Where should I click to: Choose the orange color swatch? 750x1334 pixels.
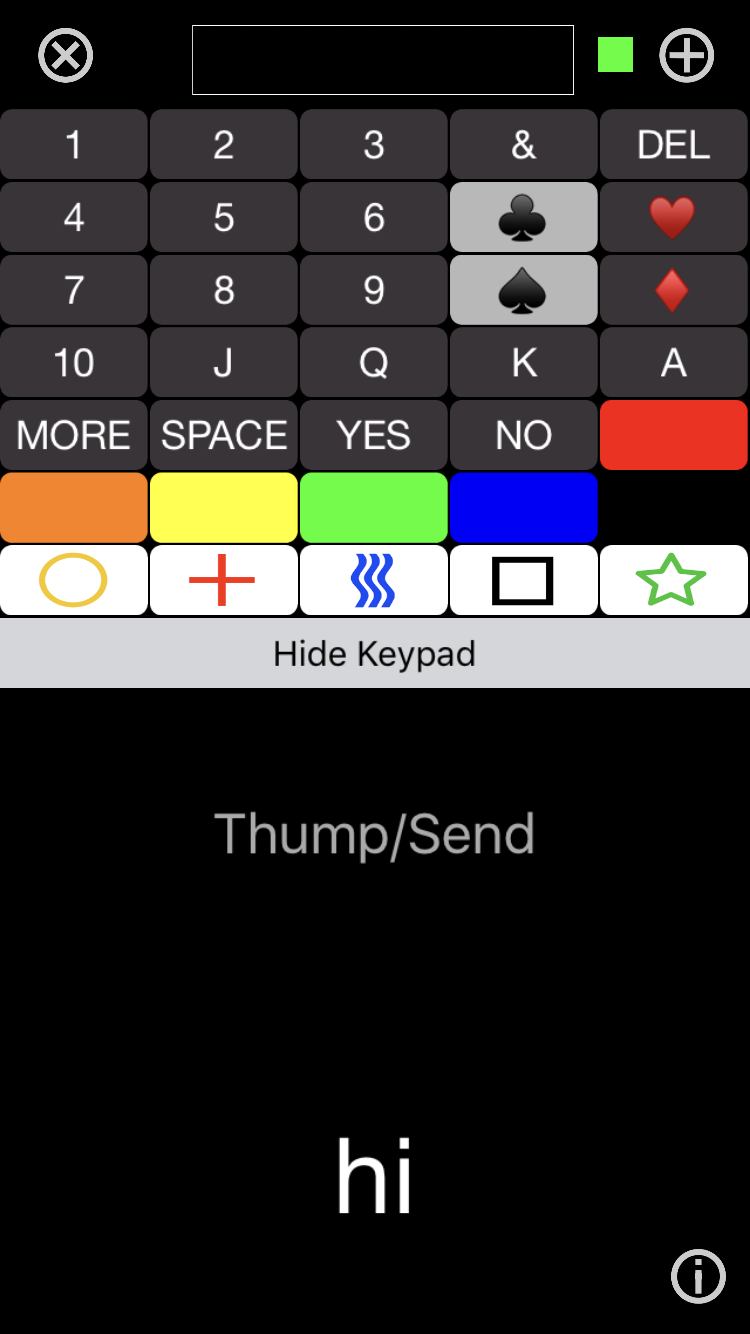[74, 507]
